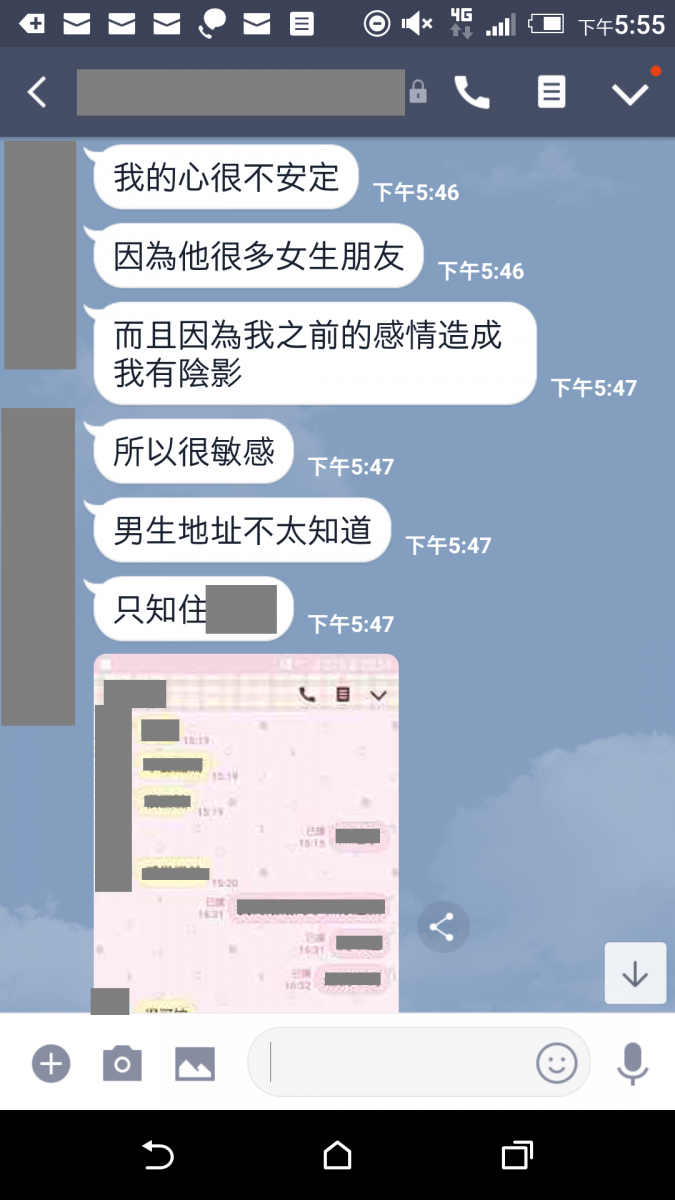Viewport: 675px width, 1200px height.
Task: Open the chat notes icon
Action: click(551, 93)
